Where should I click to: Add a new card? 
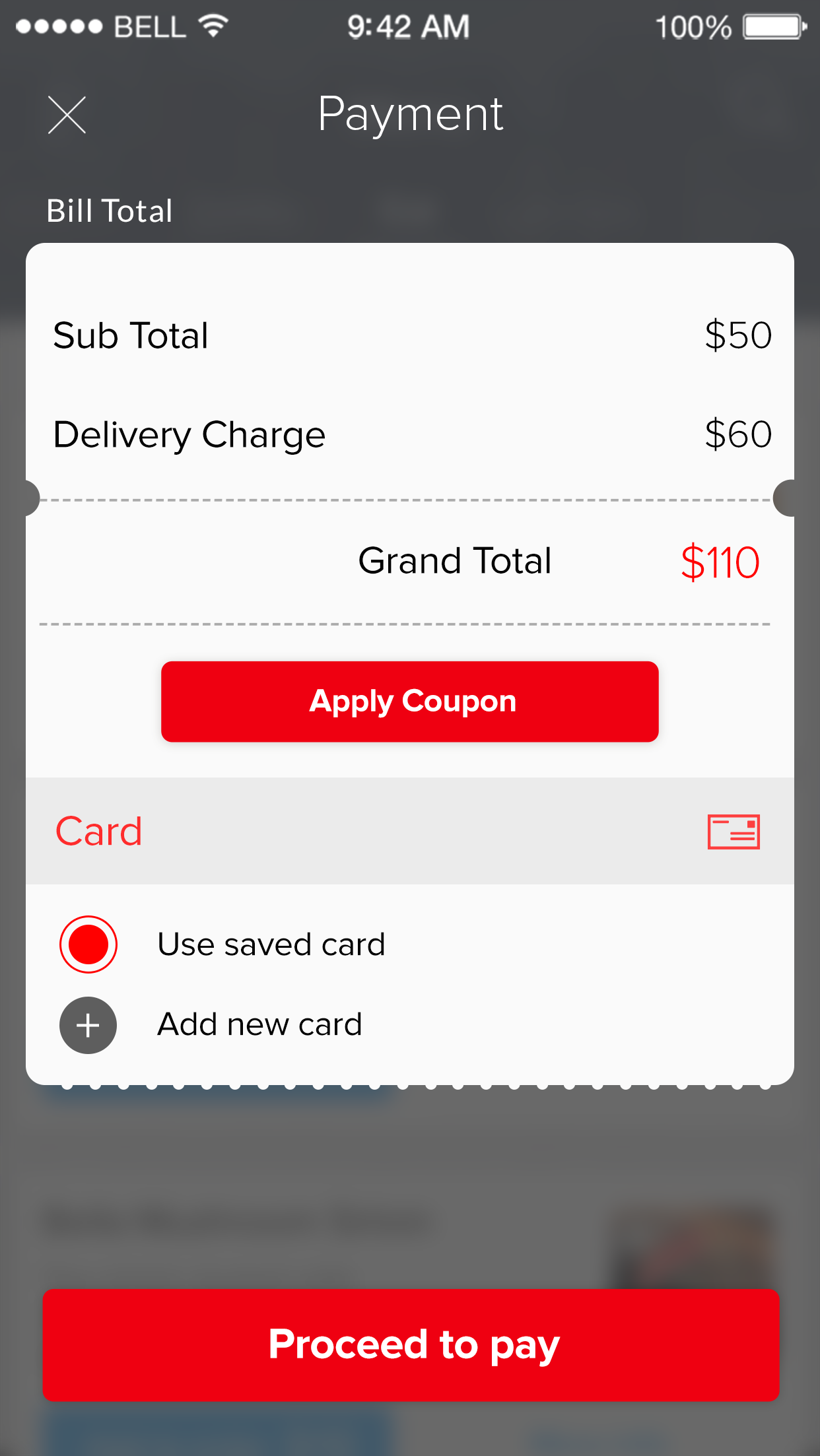88,1025
